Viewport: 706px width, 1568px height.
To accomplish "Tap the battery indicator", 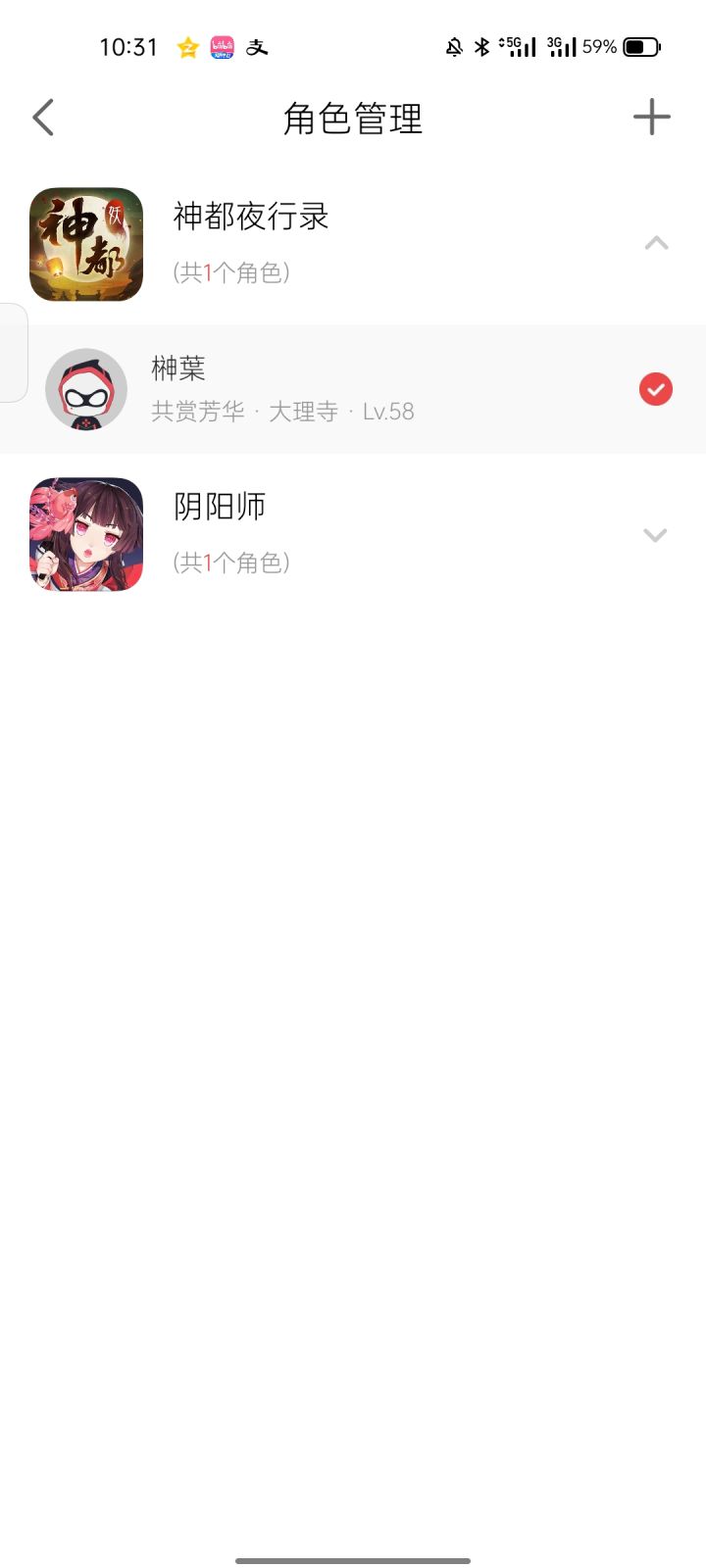I will 642,46.
